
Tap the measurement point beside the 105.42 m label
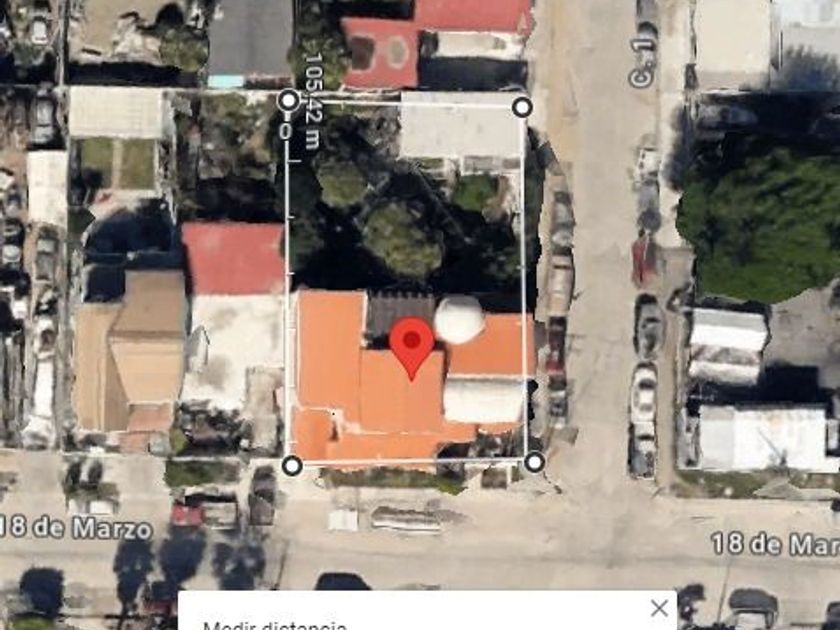tap(289, 100)
